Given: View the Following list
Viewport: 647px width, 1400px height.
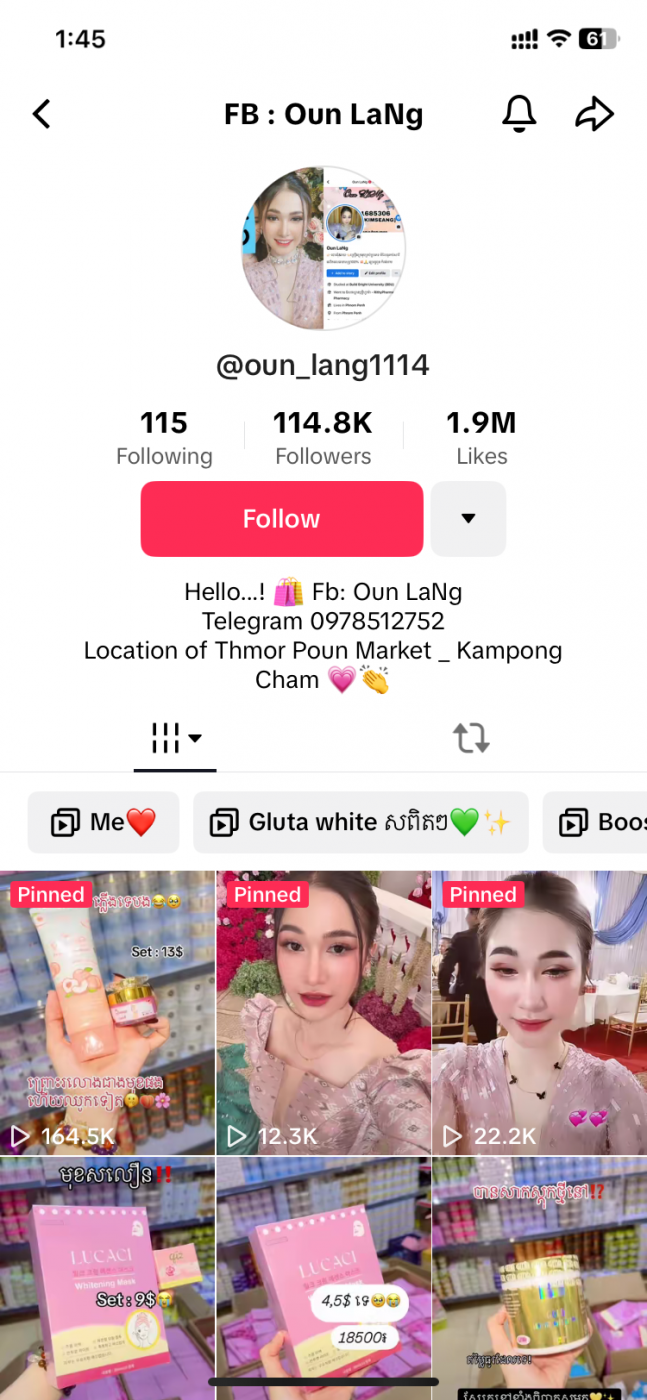Looking at the screenshot, I should pyautogui.click(x=164, y=438).
